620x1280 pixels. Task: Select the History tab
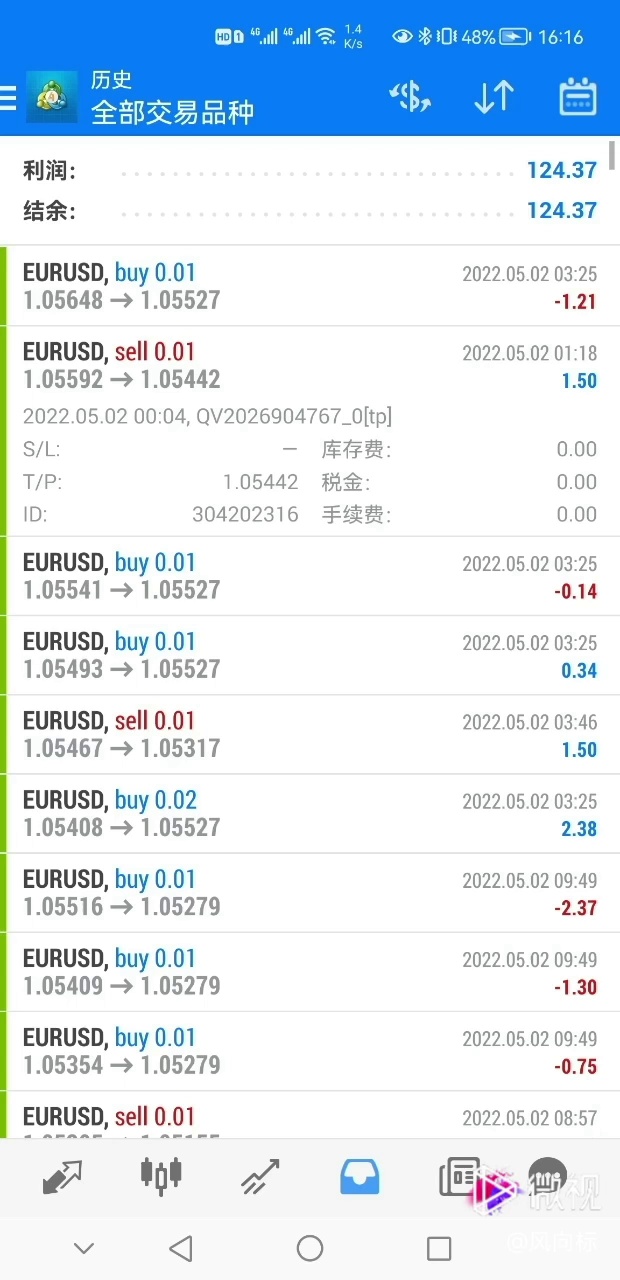359,1177
